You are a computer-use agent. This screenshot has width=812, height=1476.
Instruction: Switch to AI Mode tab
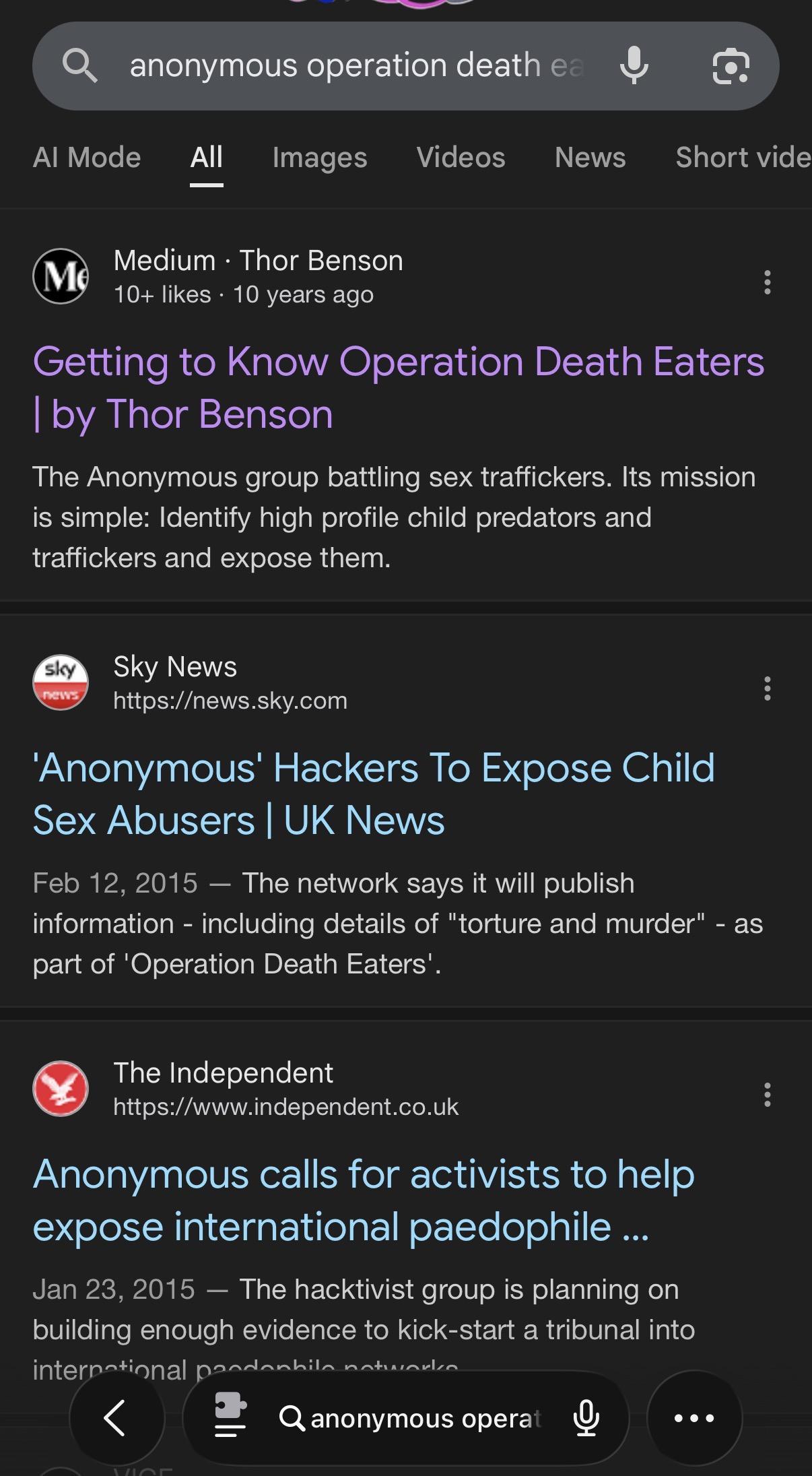87,158
